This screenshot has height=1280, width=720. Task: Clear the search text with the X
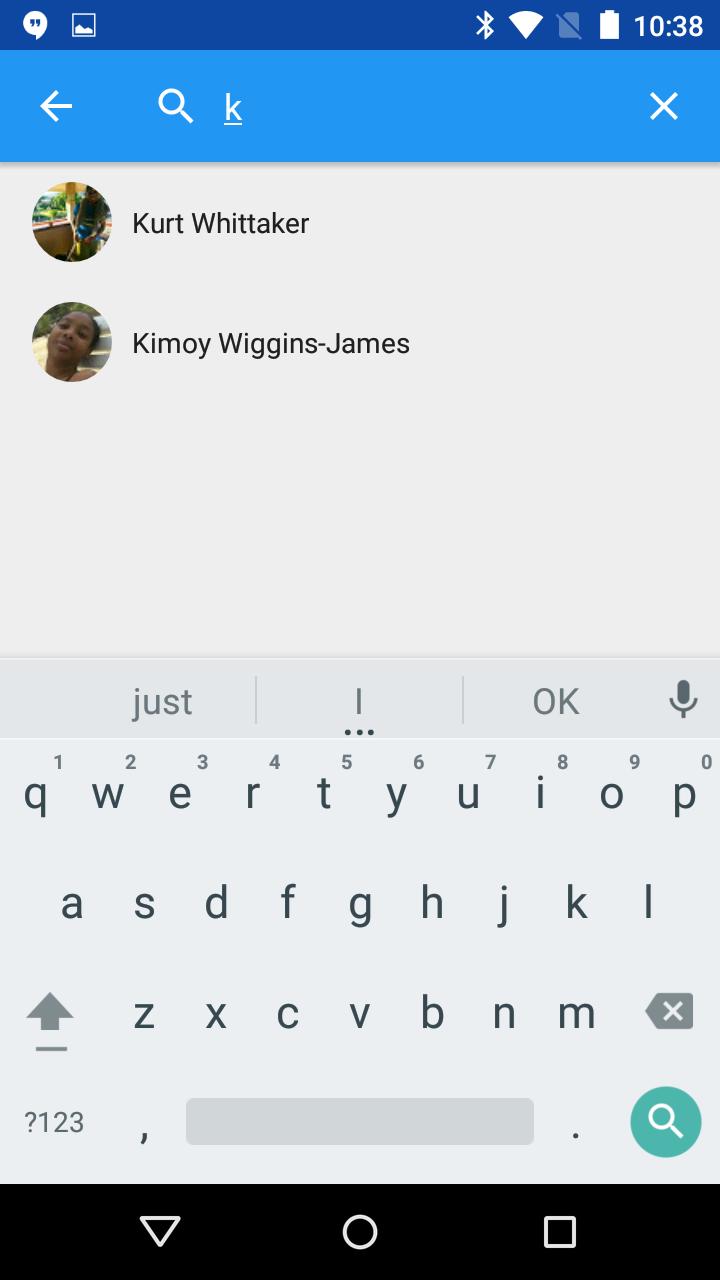click(664, 106)
